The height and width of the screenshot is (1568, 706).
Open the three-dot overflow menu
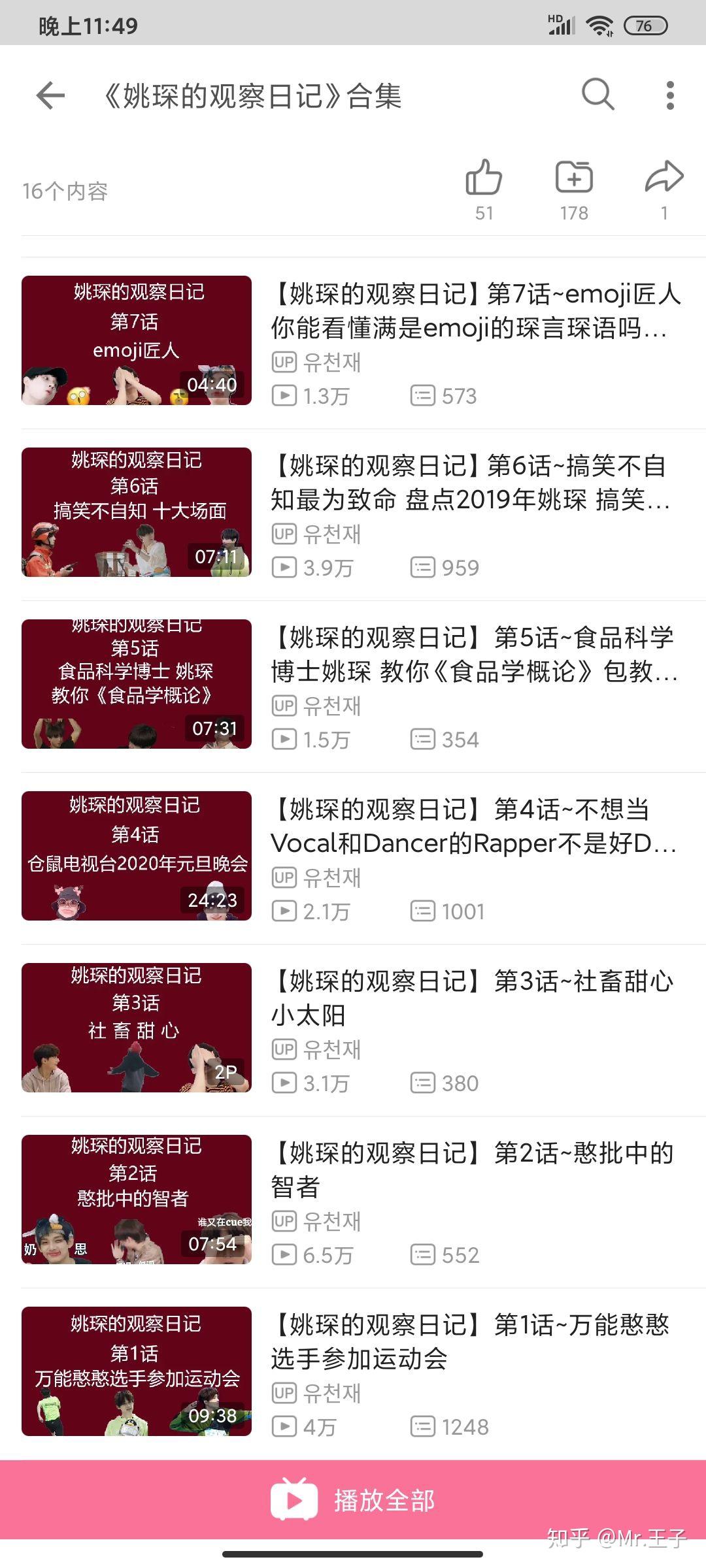click(x=669, y=95)
